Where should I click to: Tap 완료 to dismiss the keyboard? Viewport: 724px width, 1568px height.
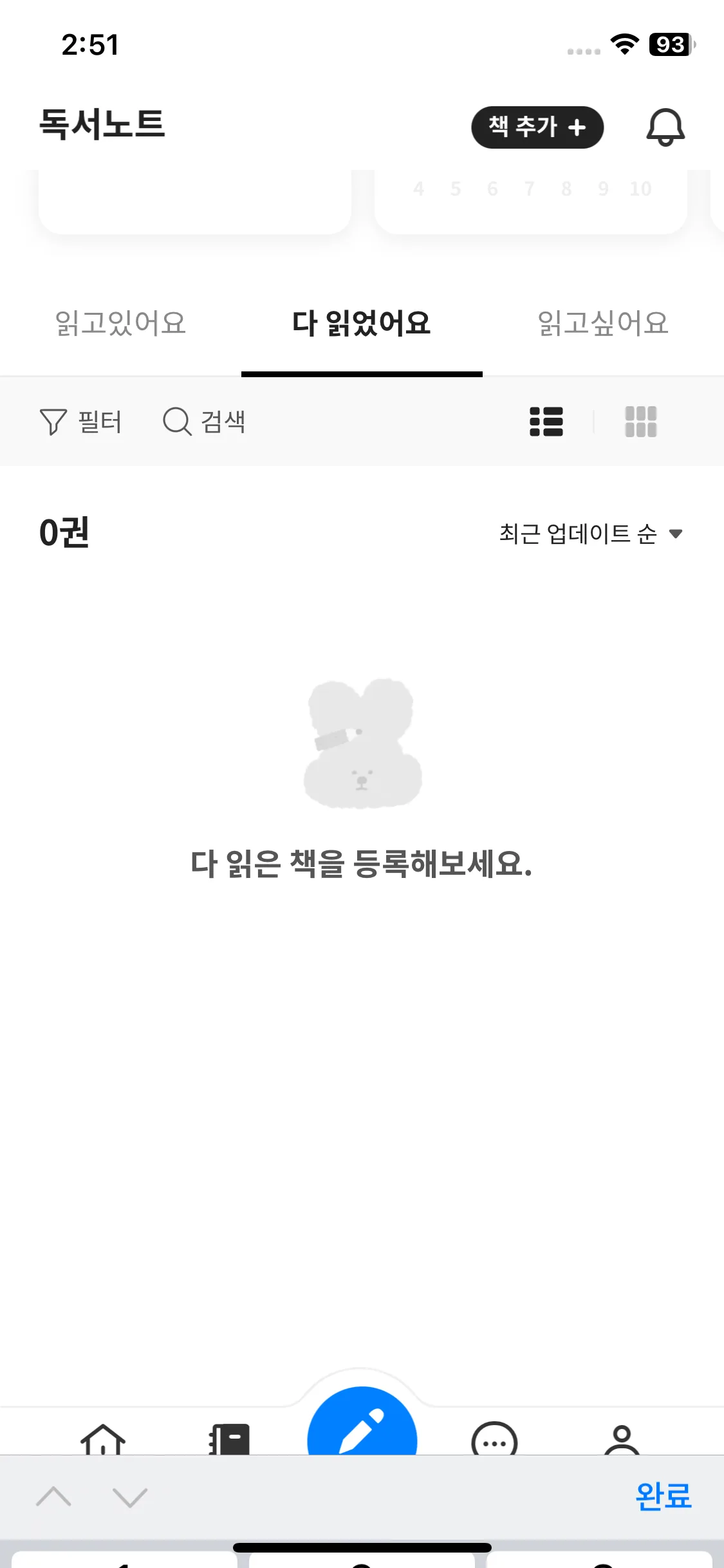pos(663,1497)
